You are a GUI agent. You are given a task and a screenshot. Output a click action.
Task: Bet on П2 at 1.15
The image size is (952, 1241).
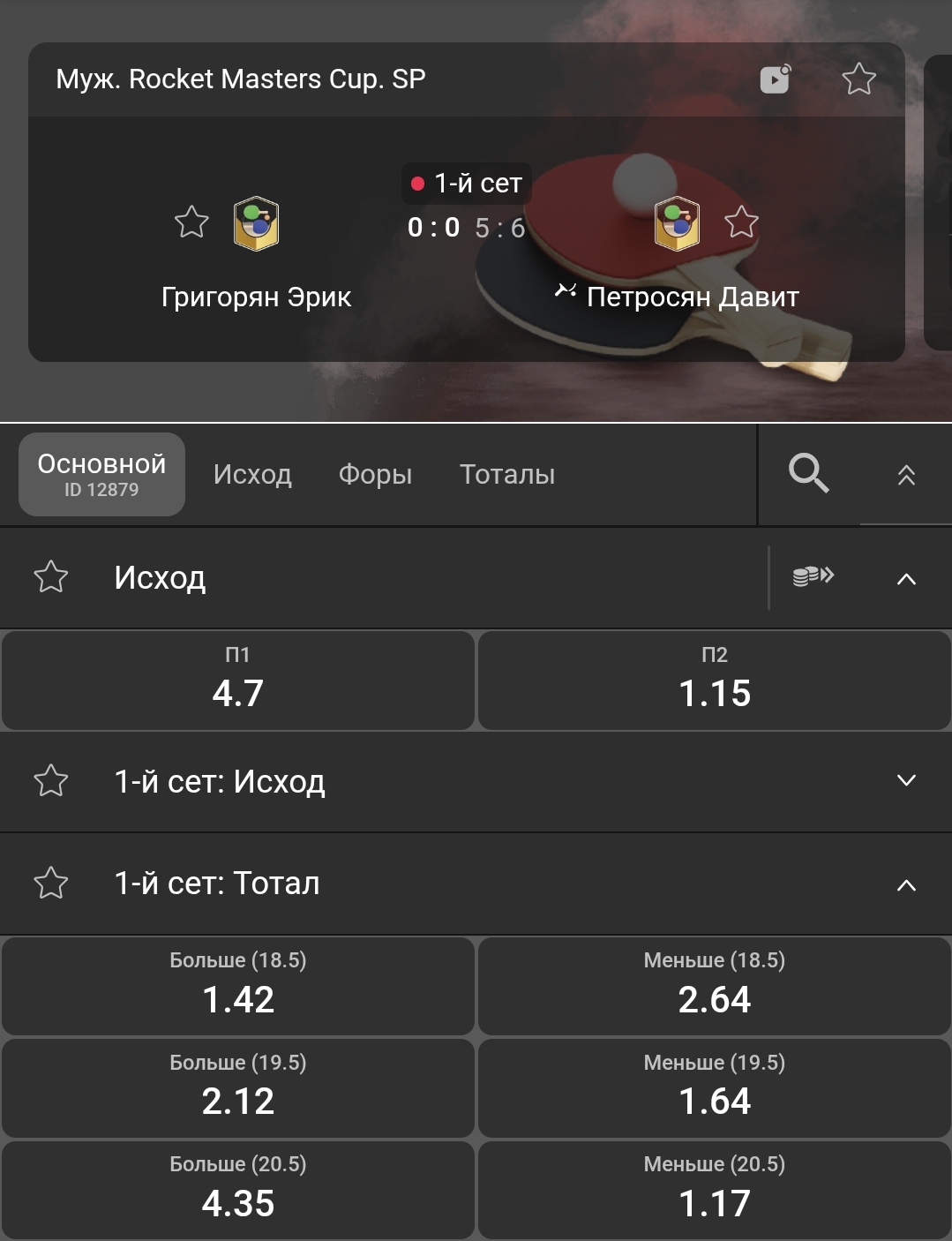point(715,681)
